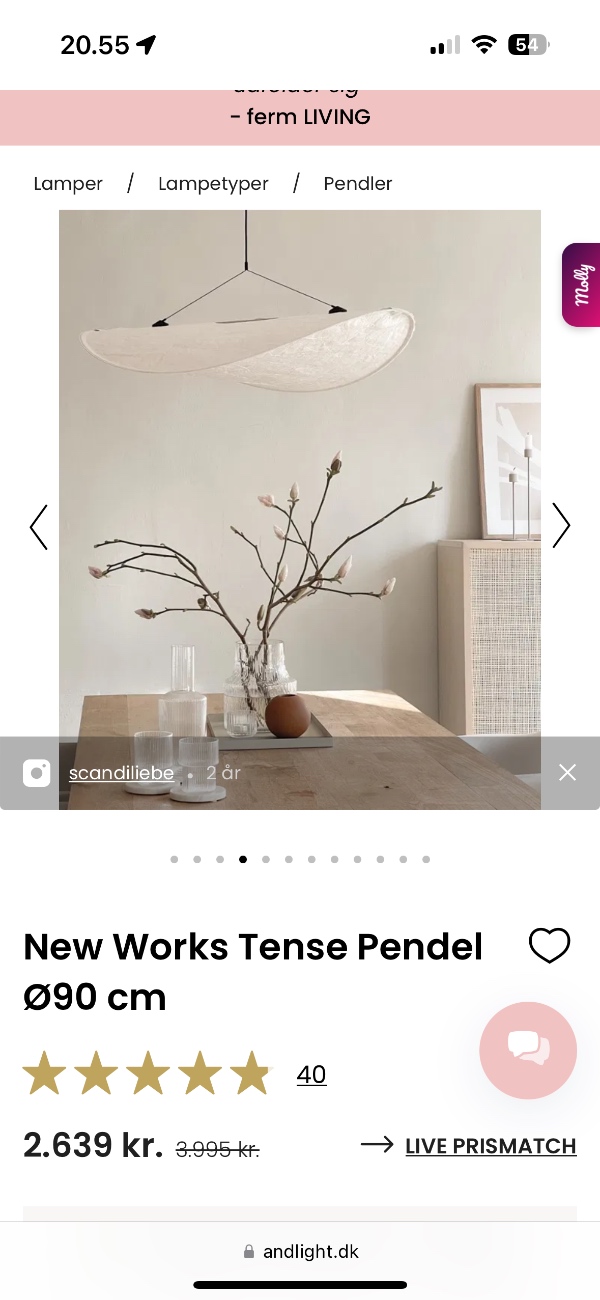The height and width of the screenshot is (1300, 600).
Task: Dismiss the Instagram credit bar
Action: click(x=567, y=772)
